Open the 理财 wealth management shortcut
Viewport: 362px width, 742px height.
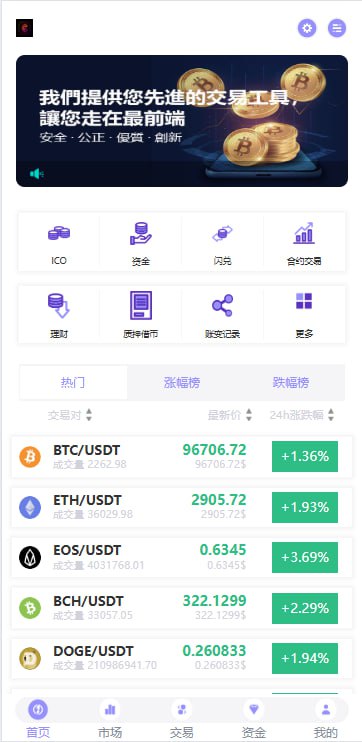59,314
